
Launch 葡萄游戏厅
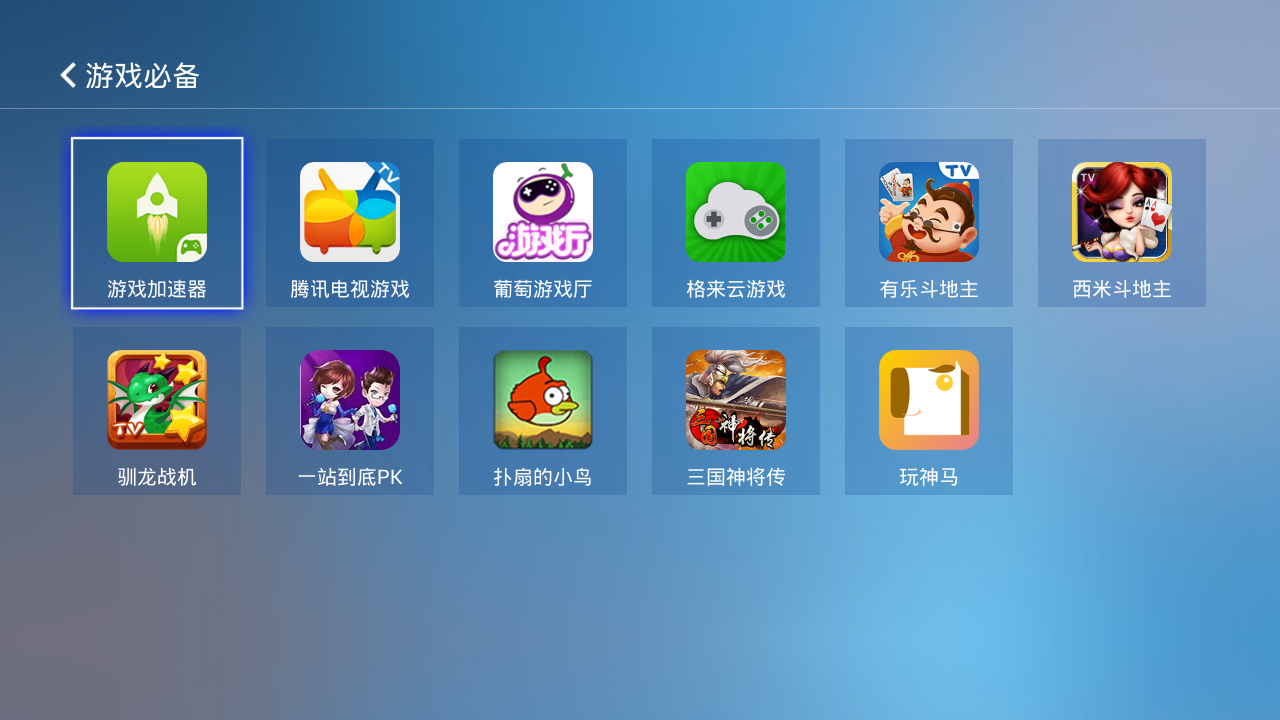tap(543, 223)
